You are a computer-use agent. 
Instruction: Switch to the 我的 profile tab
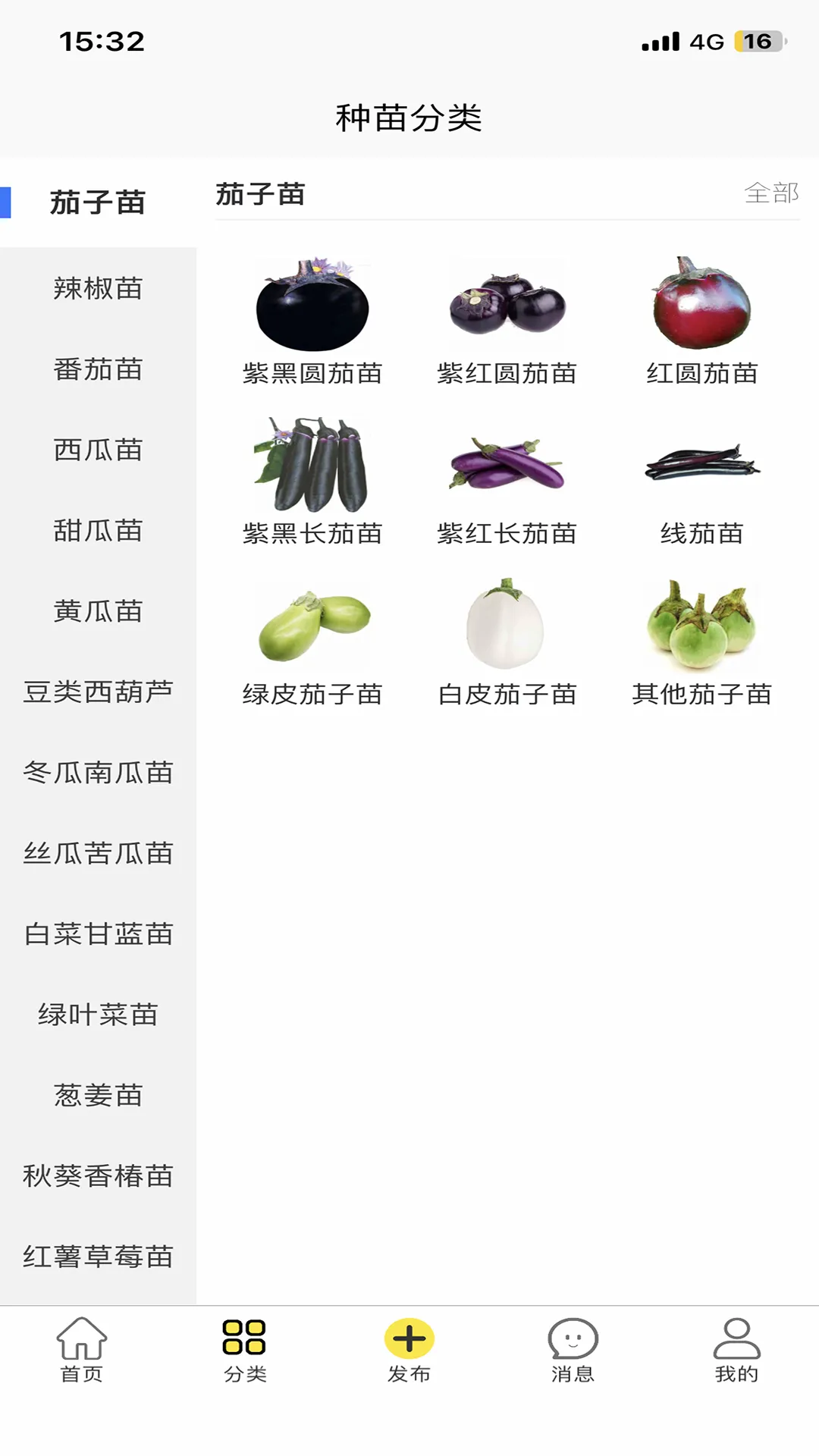[736, 1350]
